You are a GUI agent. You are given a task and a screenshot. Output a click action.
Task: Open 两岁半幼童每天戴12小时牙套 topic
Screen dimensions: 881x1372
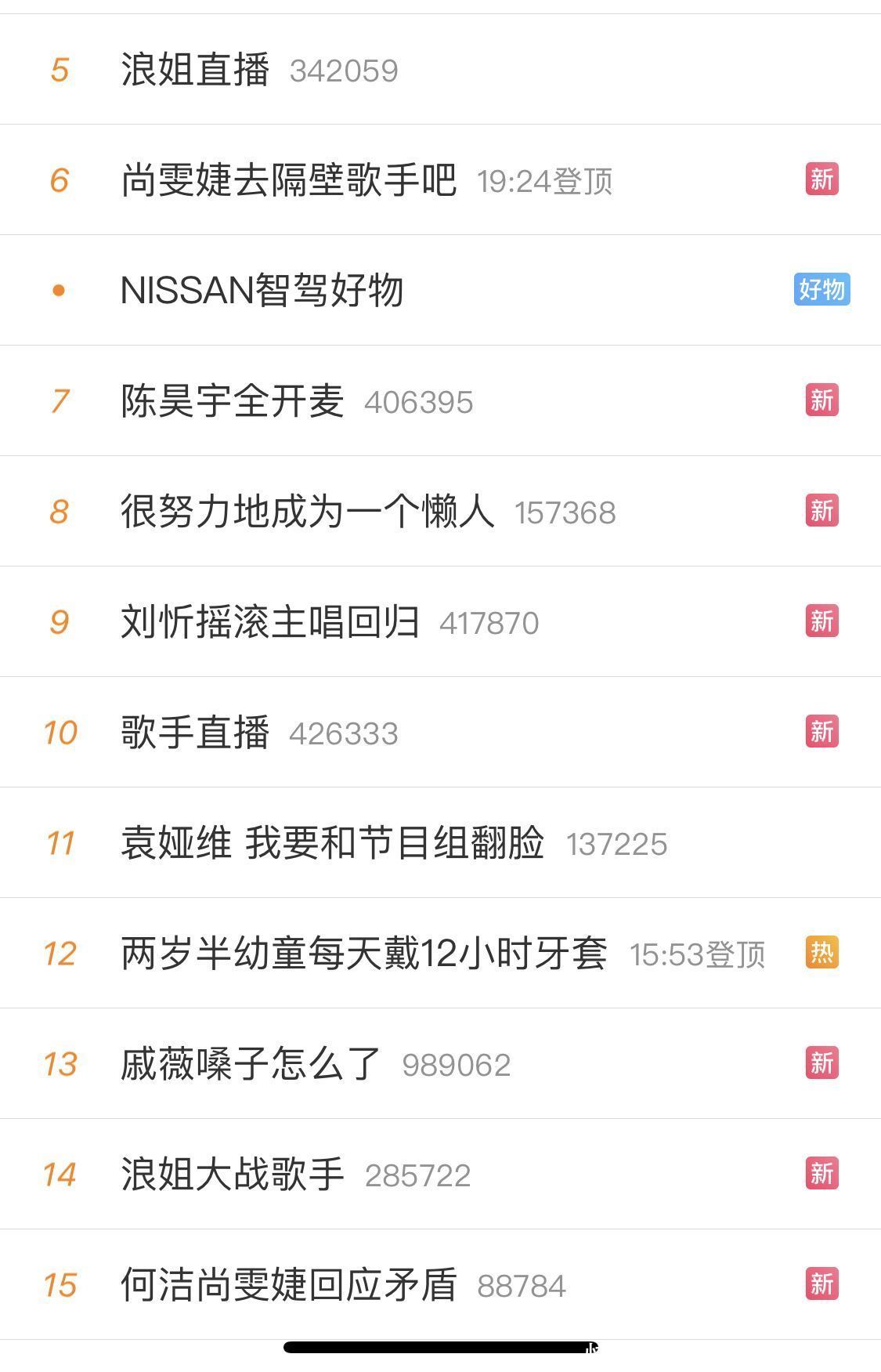(363, 954)
